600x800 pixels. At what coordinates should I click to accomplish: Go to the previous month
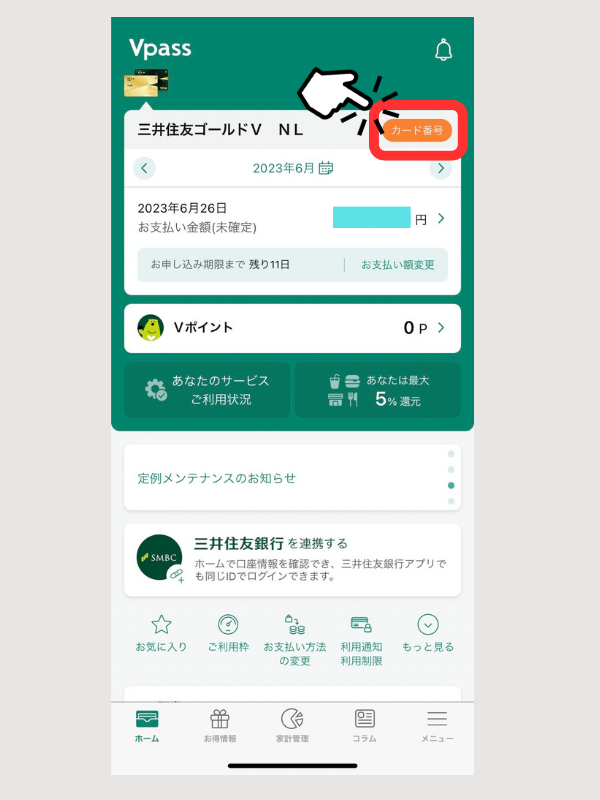pyautogui.click(x=146, y=168)
